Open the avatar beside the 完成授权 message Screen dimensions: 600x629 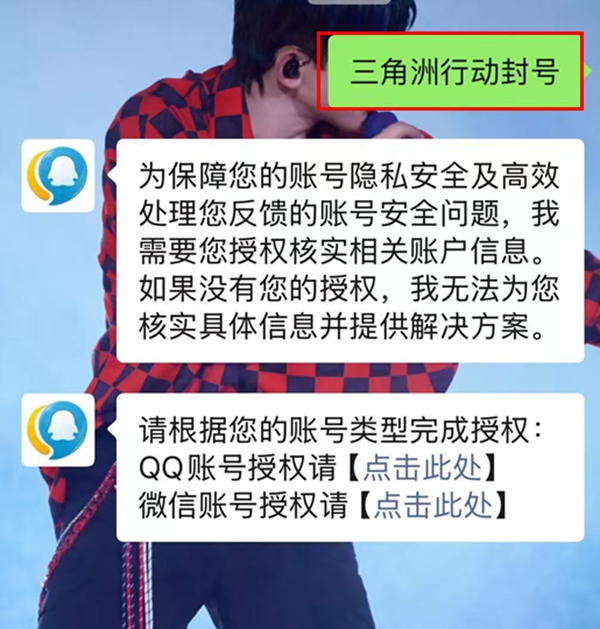click(59, 429)
